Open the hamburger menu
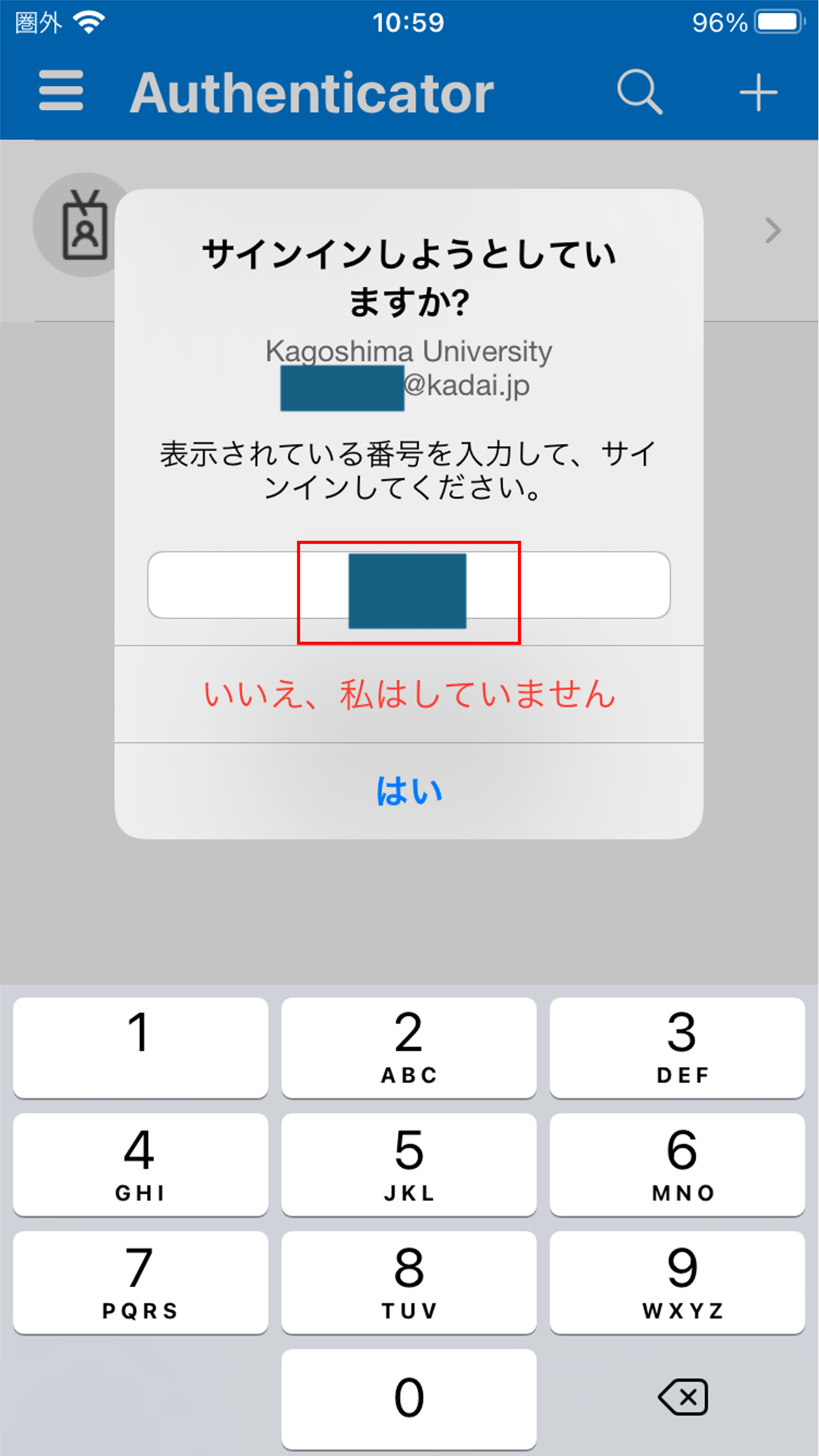819x1456 pixels. [61, 90]
